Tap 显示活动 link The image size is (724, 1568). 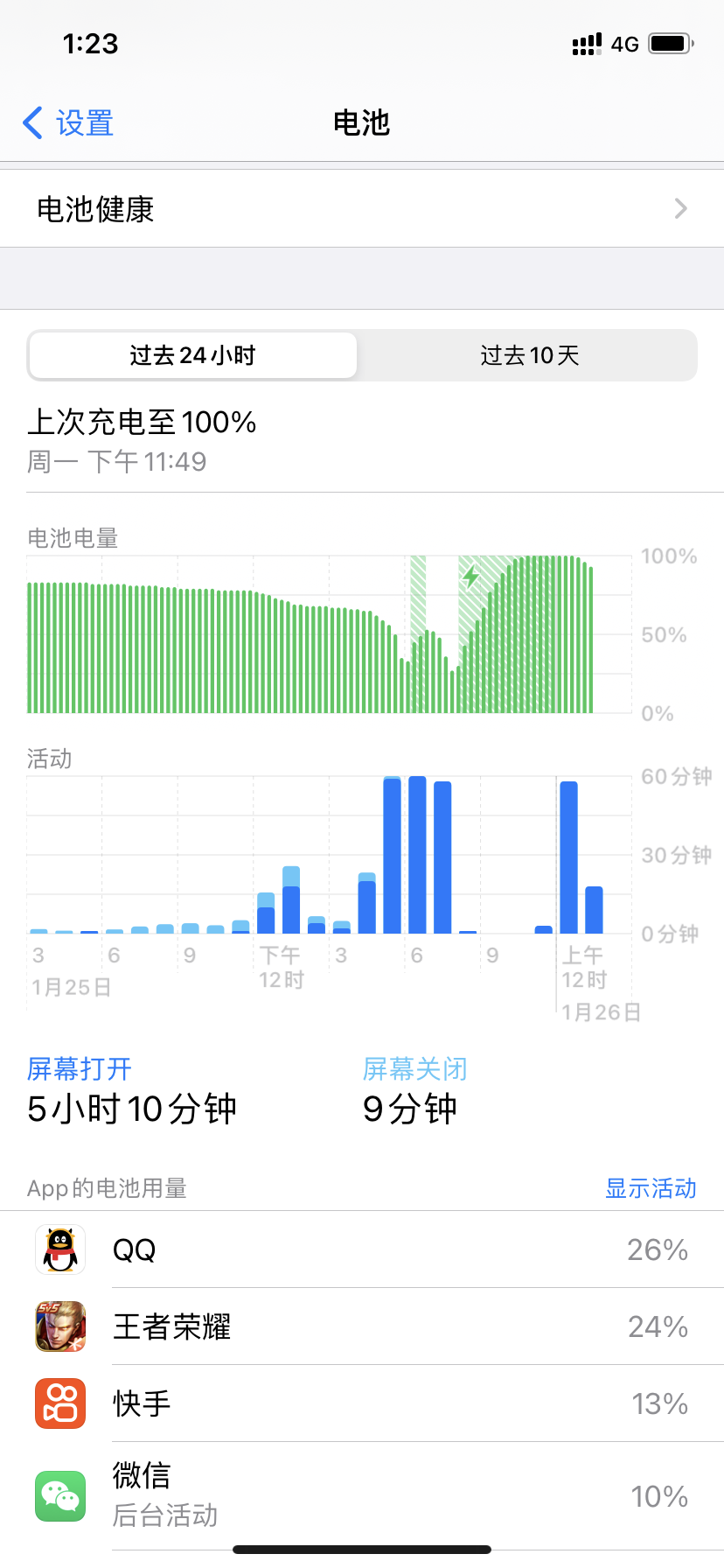tap(650, 1188)
